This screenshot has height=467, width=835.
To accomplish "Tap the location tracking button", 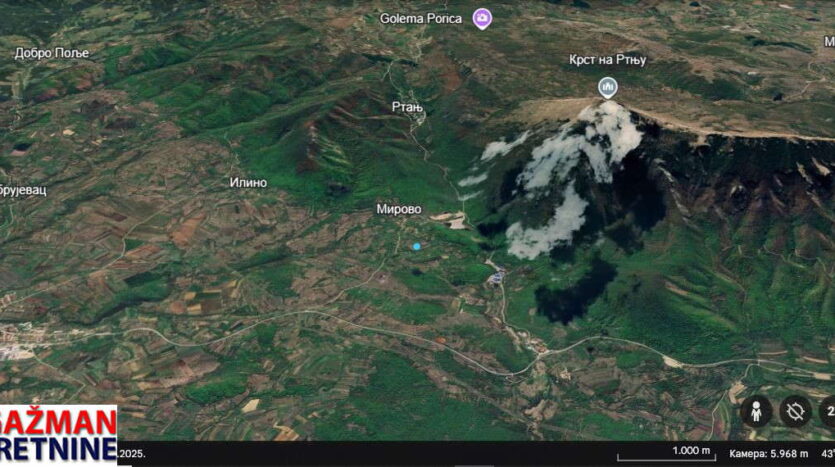I will (x=796, y=411).
